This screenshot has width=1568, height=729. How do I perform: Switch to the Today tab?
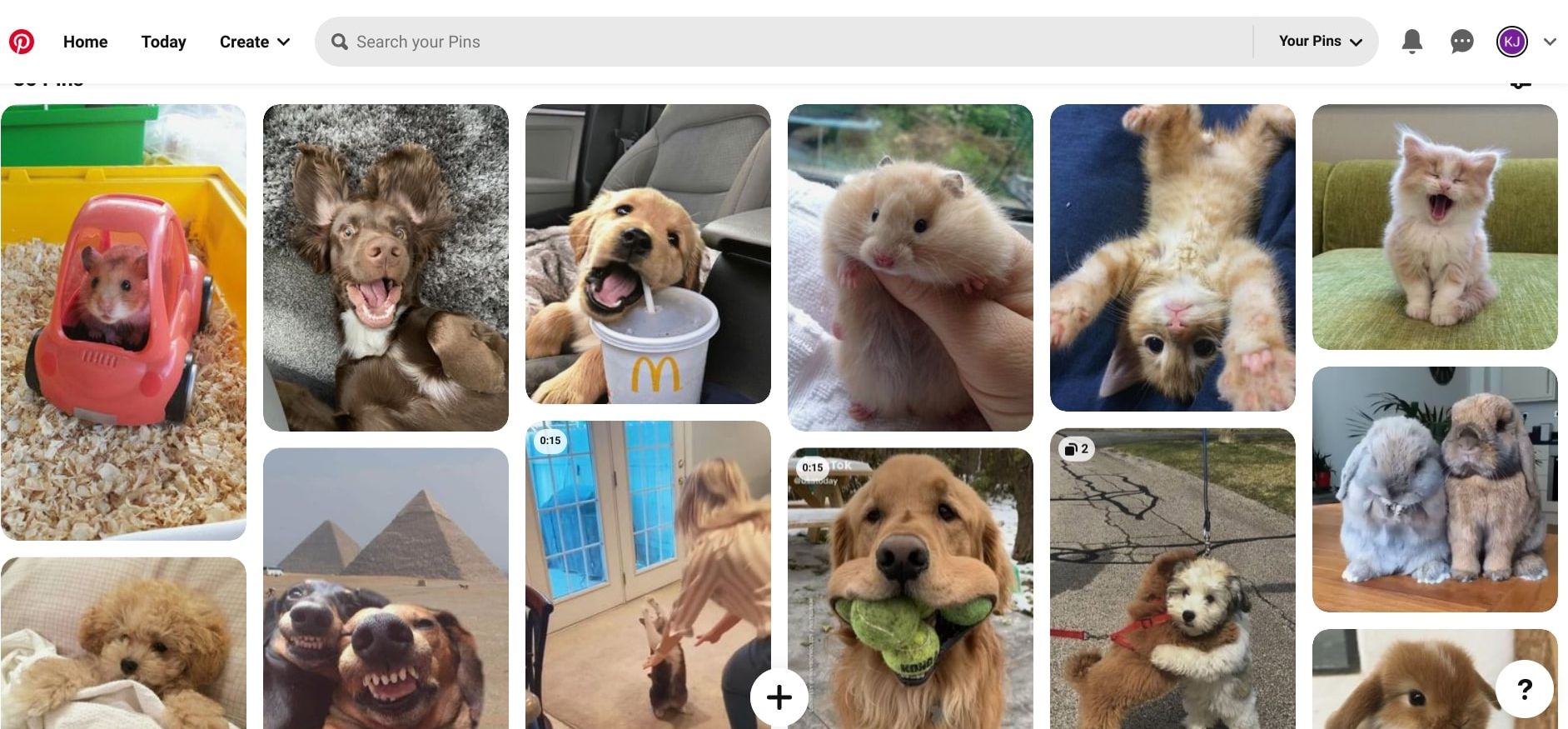click(x=163, y=42)
